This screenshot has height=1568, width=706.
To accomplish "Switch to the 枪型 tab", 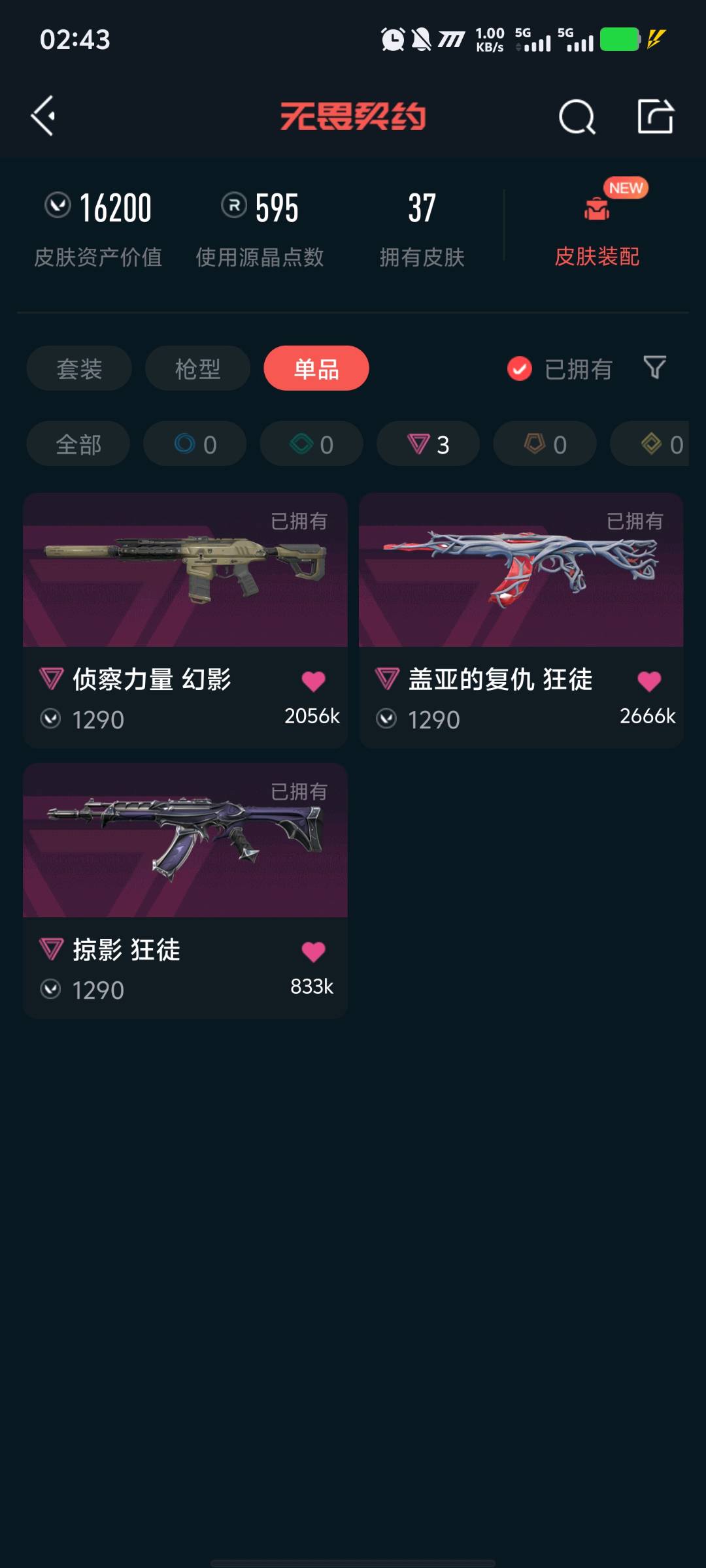I will (x=197, y=368).
